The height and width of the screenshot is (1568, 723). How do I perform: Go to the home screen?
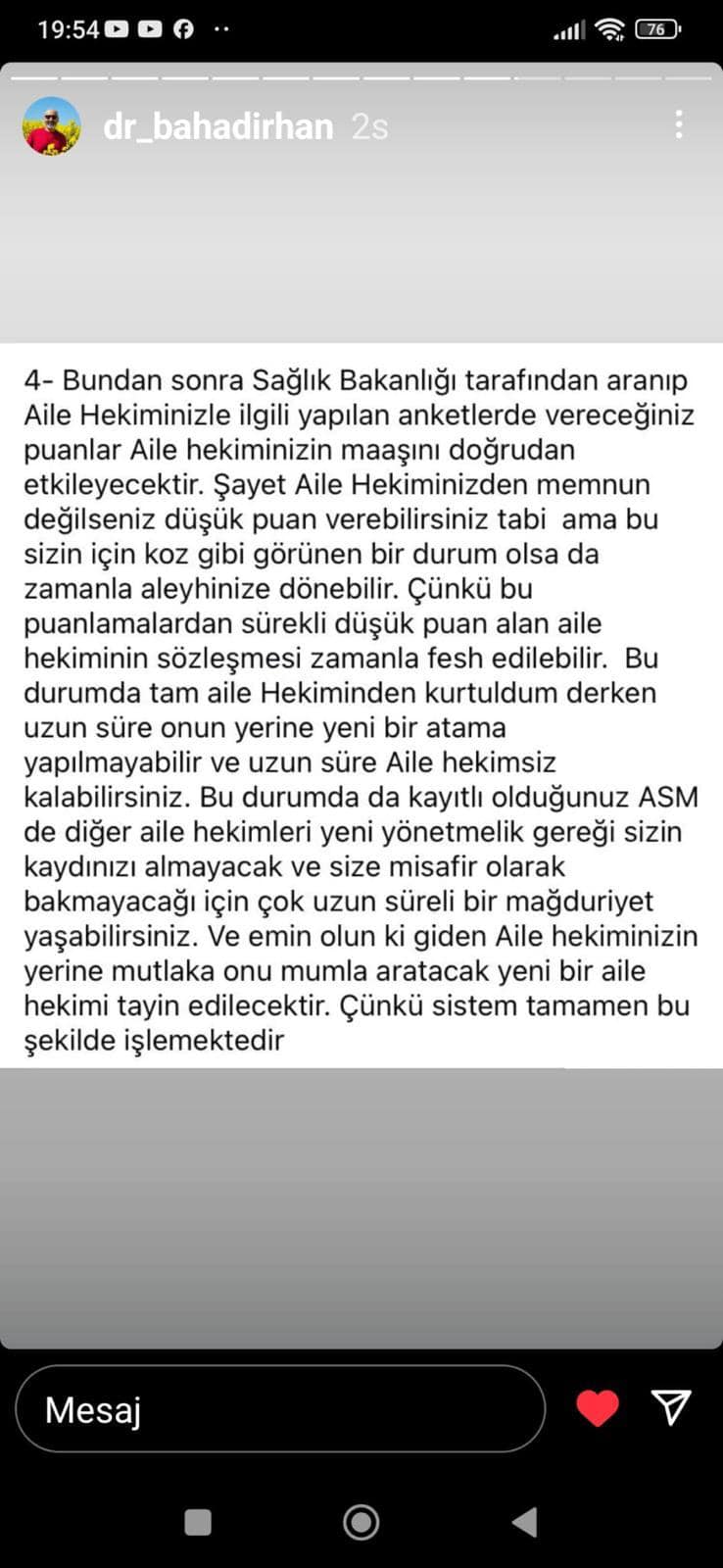coord(361,1522)
